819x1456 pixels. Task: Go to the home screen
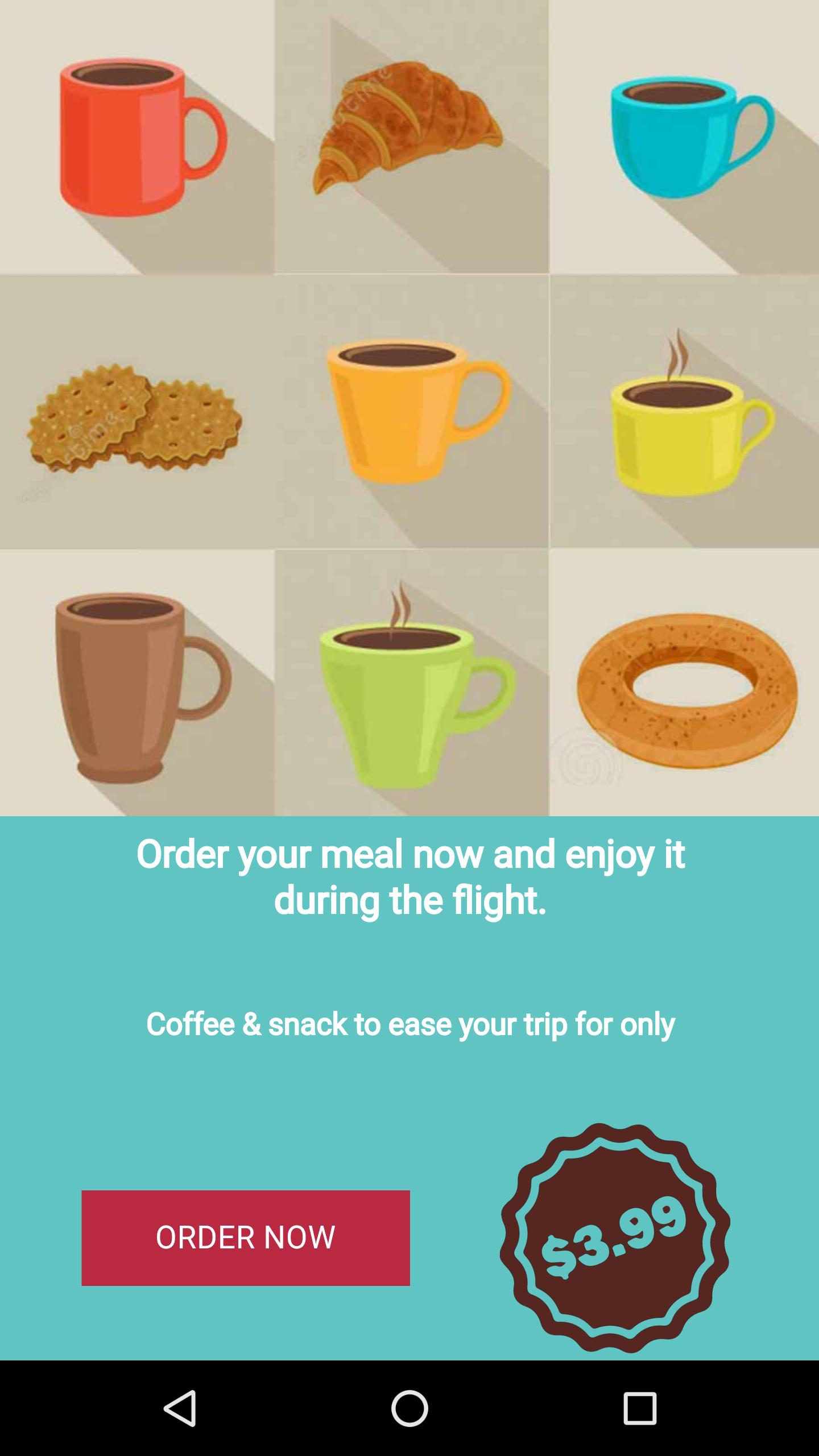tap(409, 1408)
